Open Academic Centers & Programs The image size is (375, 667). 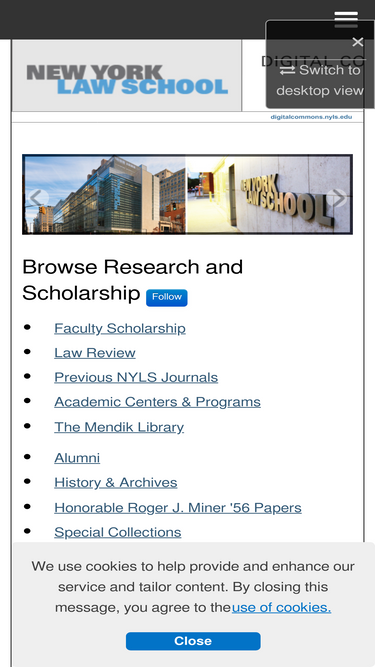click(157, 402)
